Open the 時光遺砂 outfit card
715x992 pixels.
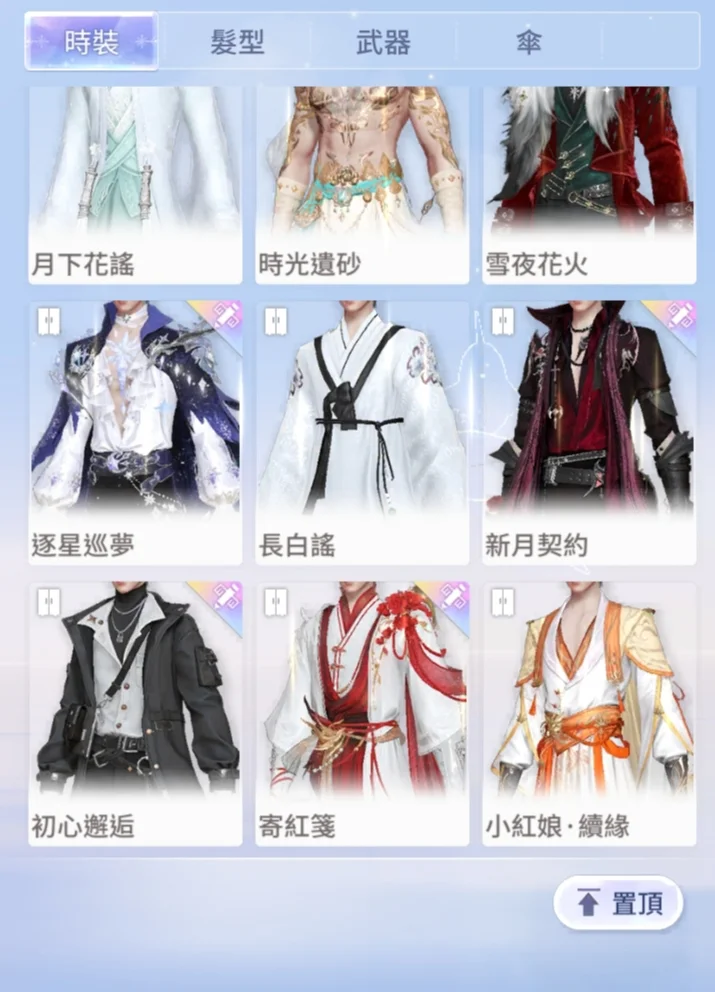click(x=362, y=185)
